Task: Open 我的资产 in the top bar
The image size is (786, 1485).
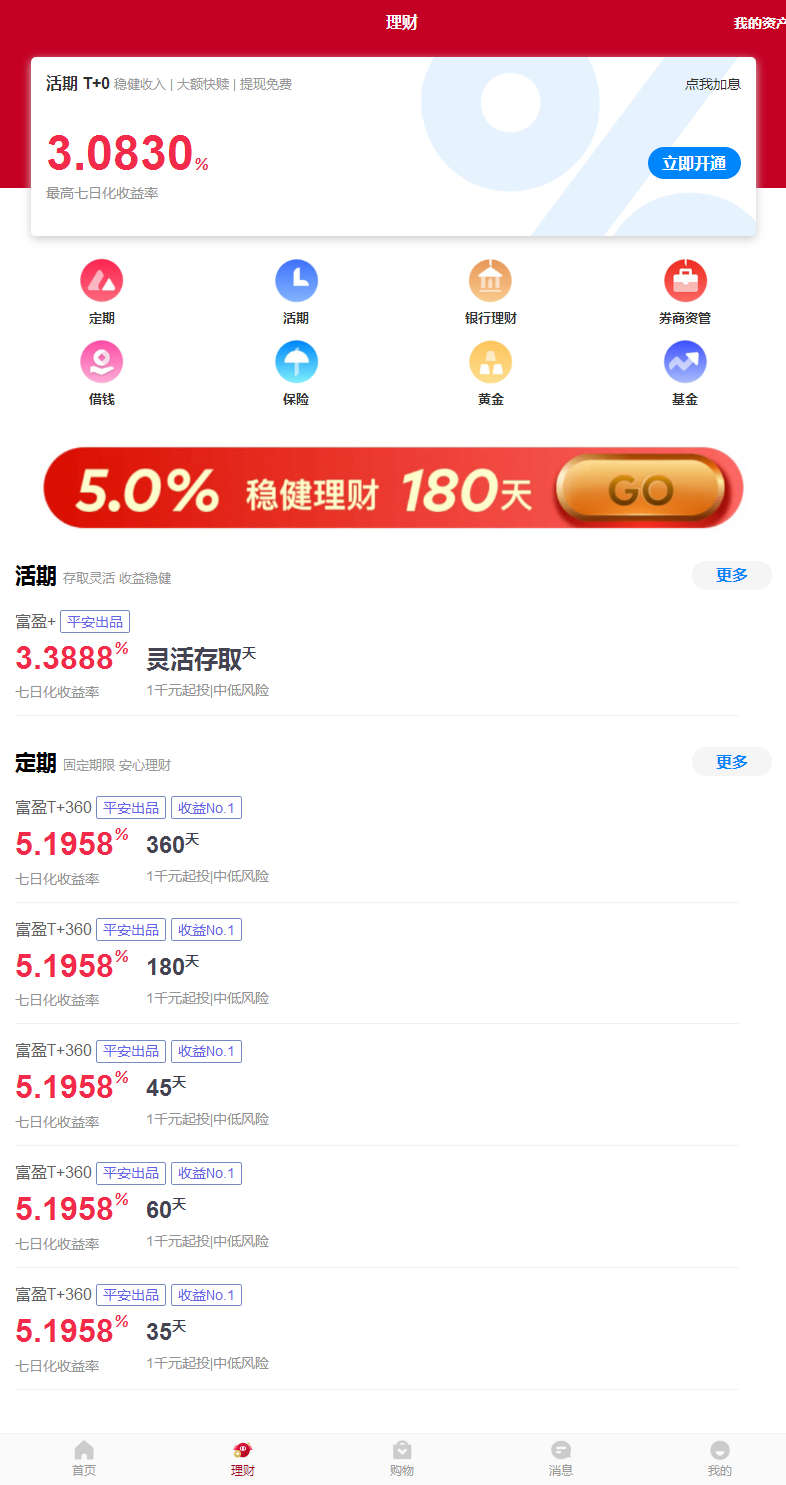Action: point(759,23)
